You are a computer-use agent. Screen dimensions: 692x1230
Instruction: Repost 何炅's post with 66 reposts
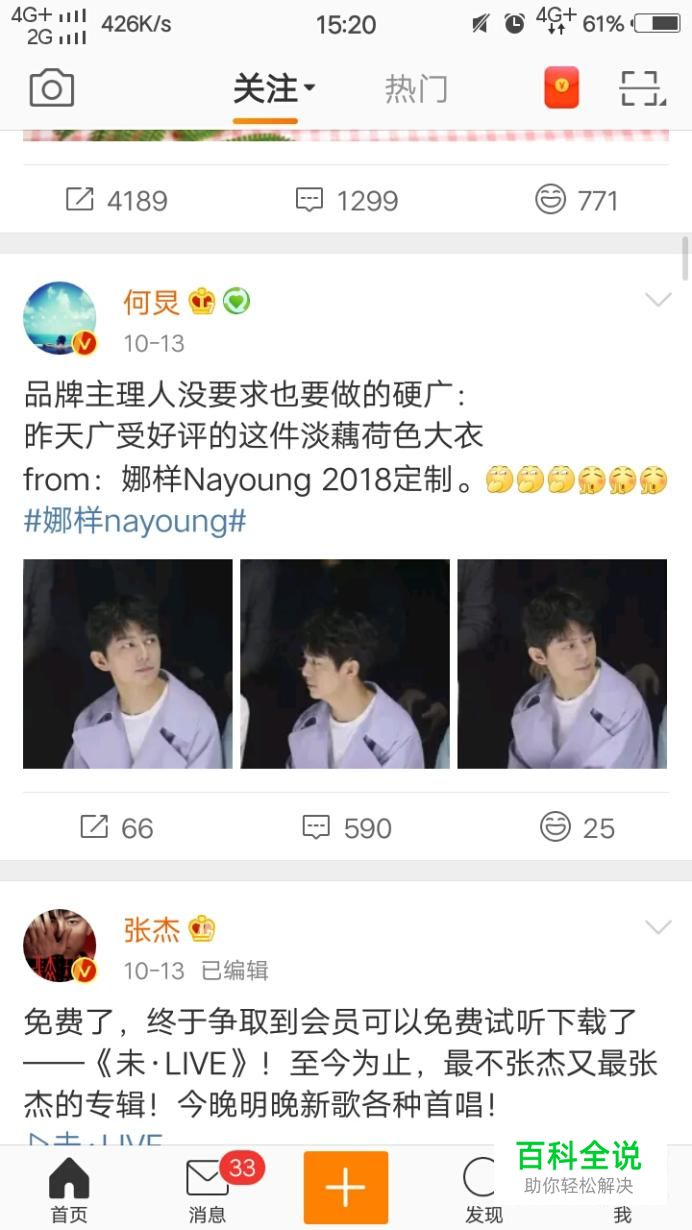(x=117, y=827)
